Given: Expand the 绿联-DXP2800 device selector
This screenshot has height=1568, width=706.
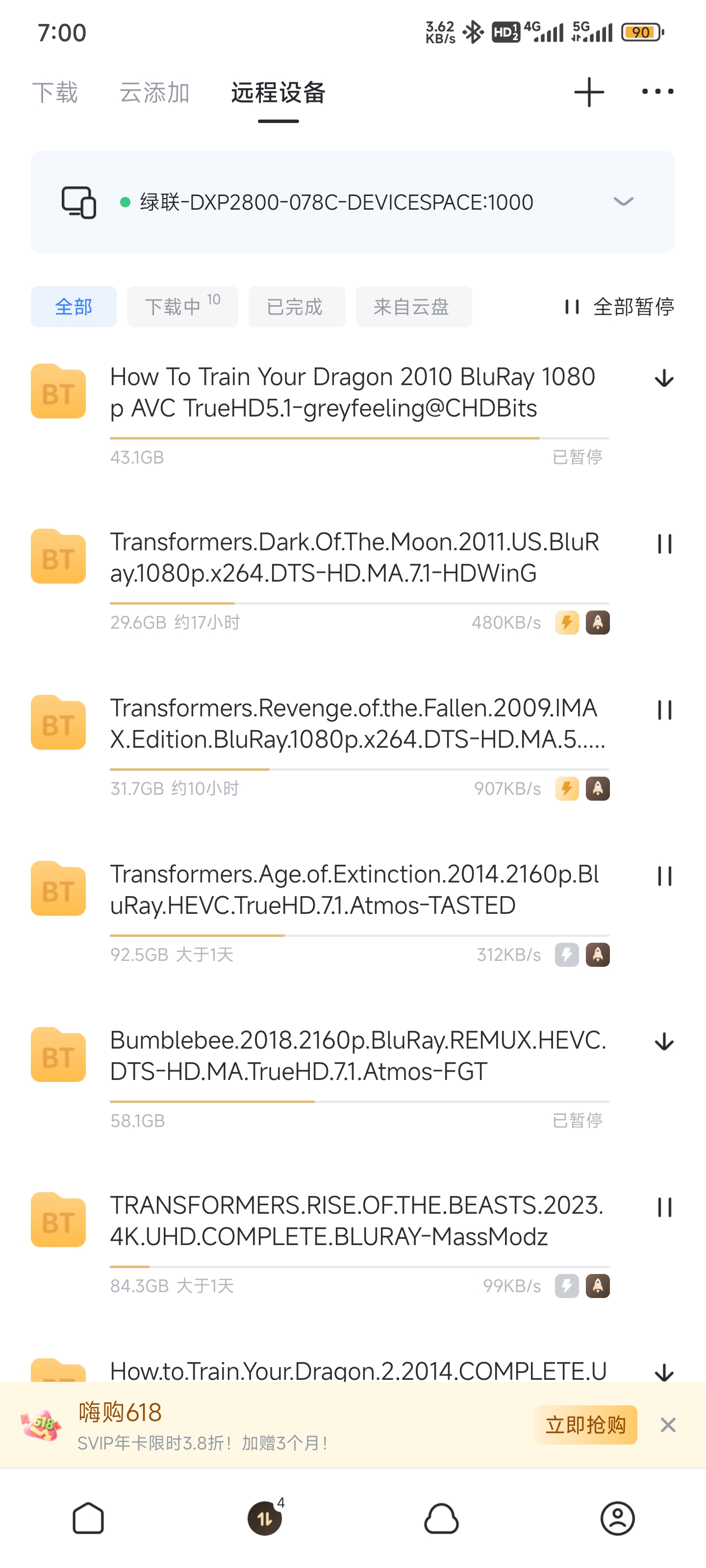Looking at the screenshot, I should [624, 201].
